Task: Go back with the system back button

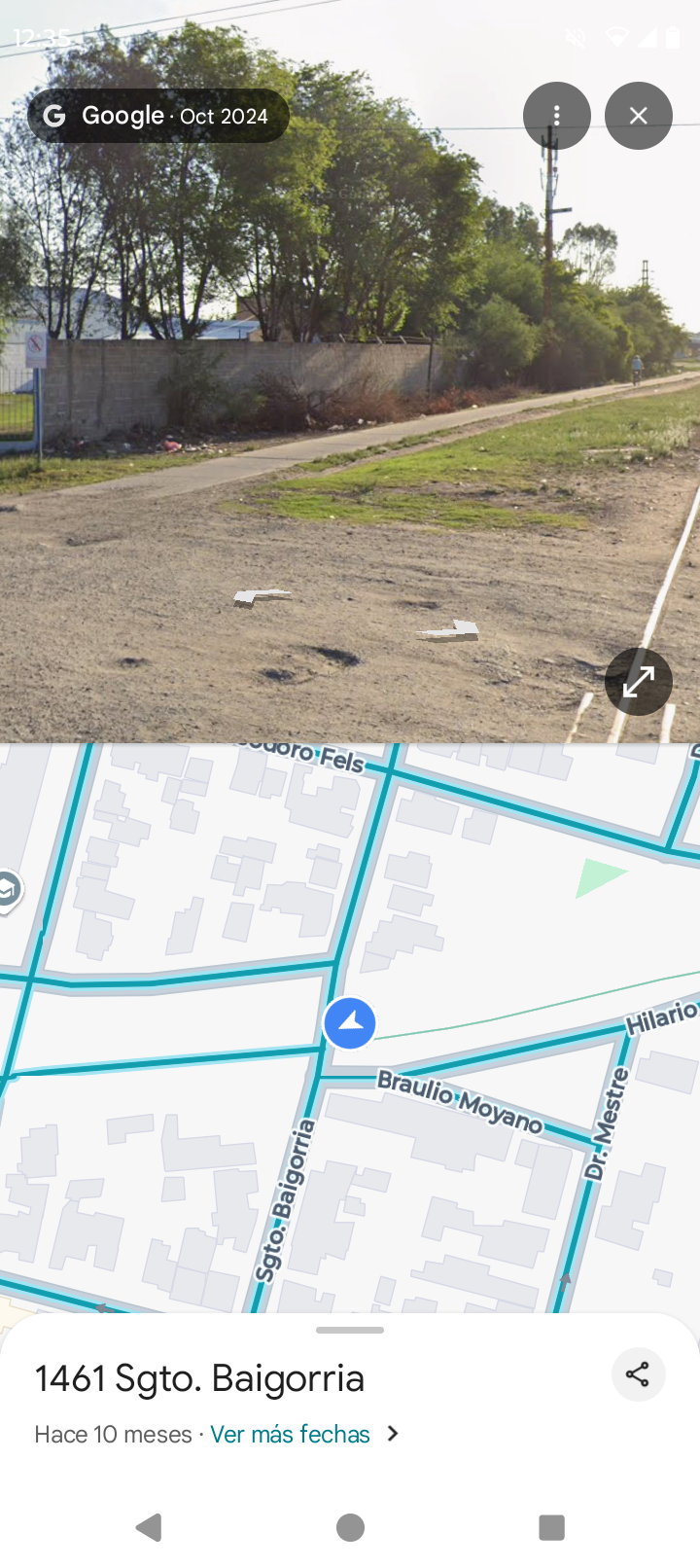Action: click(x=149, y=1527)
